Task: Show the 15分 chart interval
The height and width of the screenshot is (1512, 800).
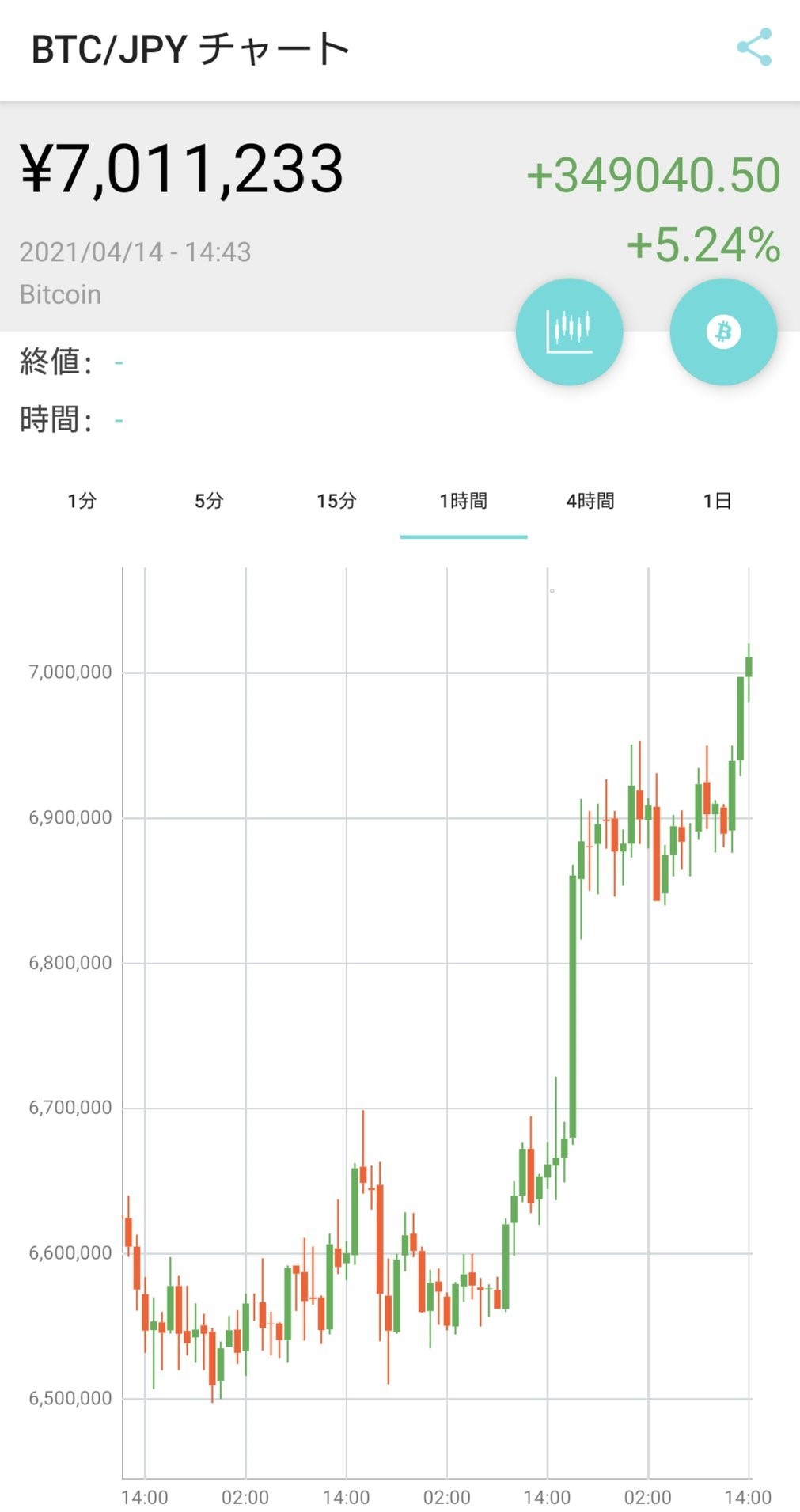Action: (336, 501)
